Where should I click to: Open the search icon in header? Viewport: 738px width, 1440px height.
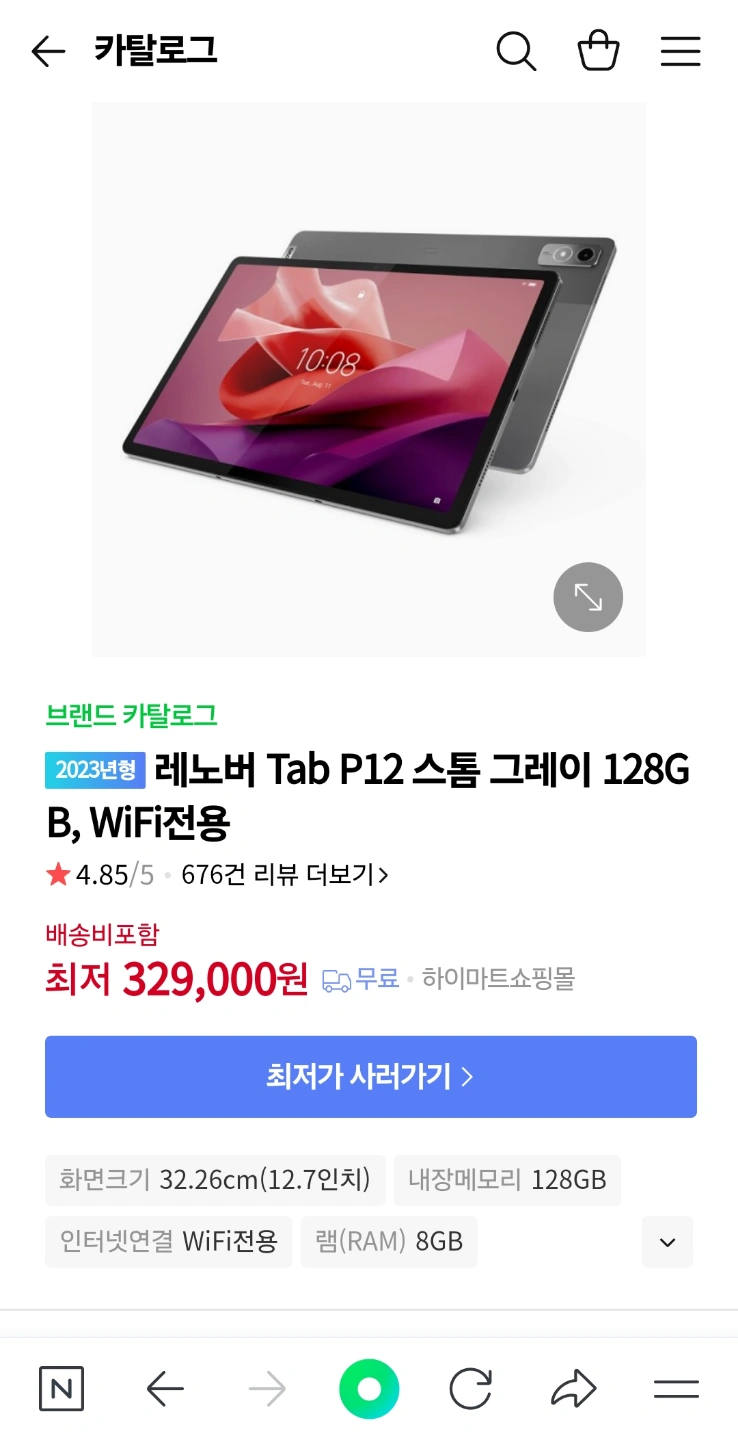point(516,51)
